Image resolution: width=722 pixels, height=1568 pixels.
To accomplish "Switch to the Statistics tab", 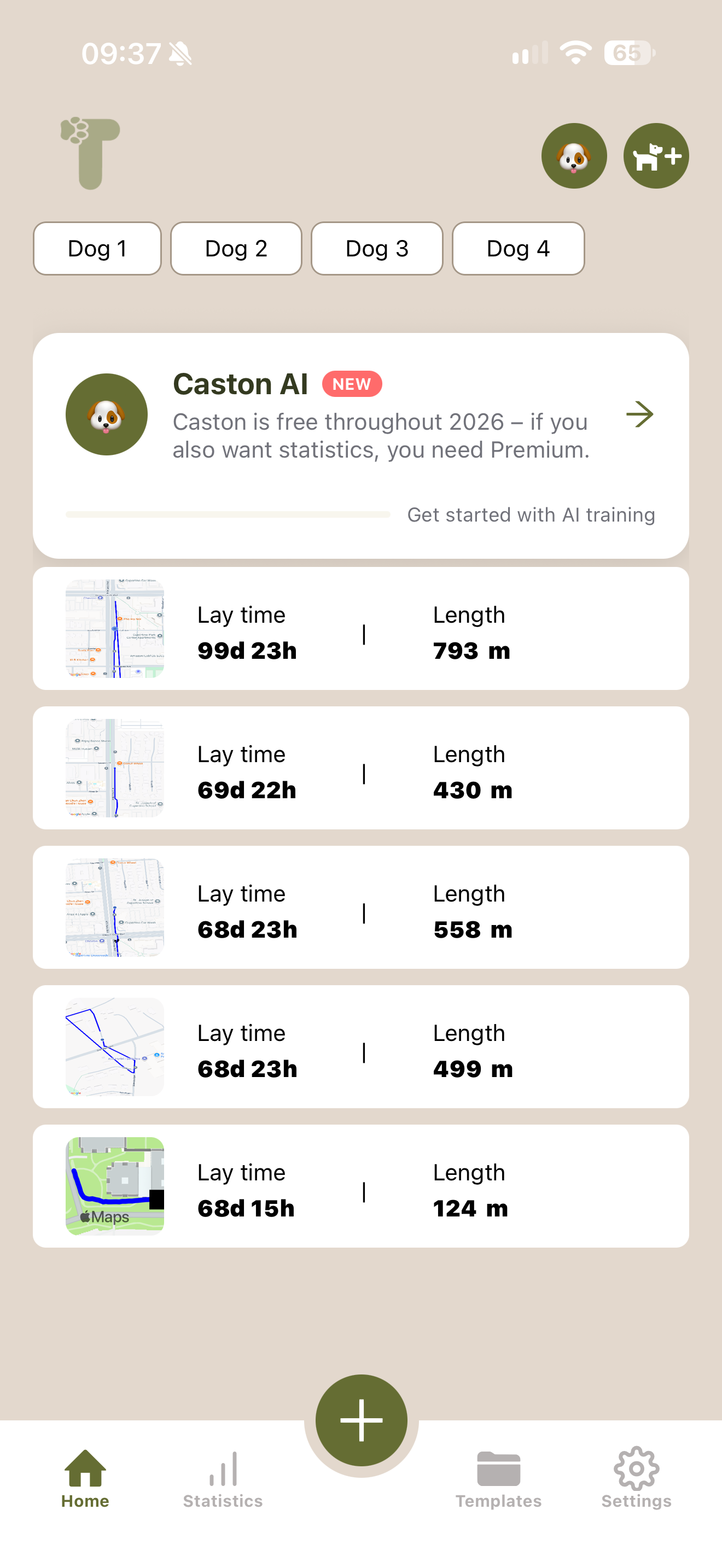I will [223, 1479].
